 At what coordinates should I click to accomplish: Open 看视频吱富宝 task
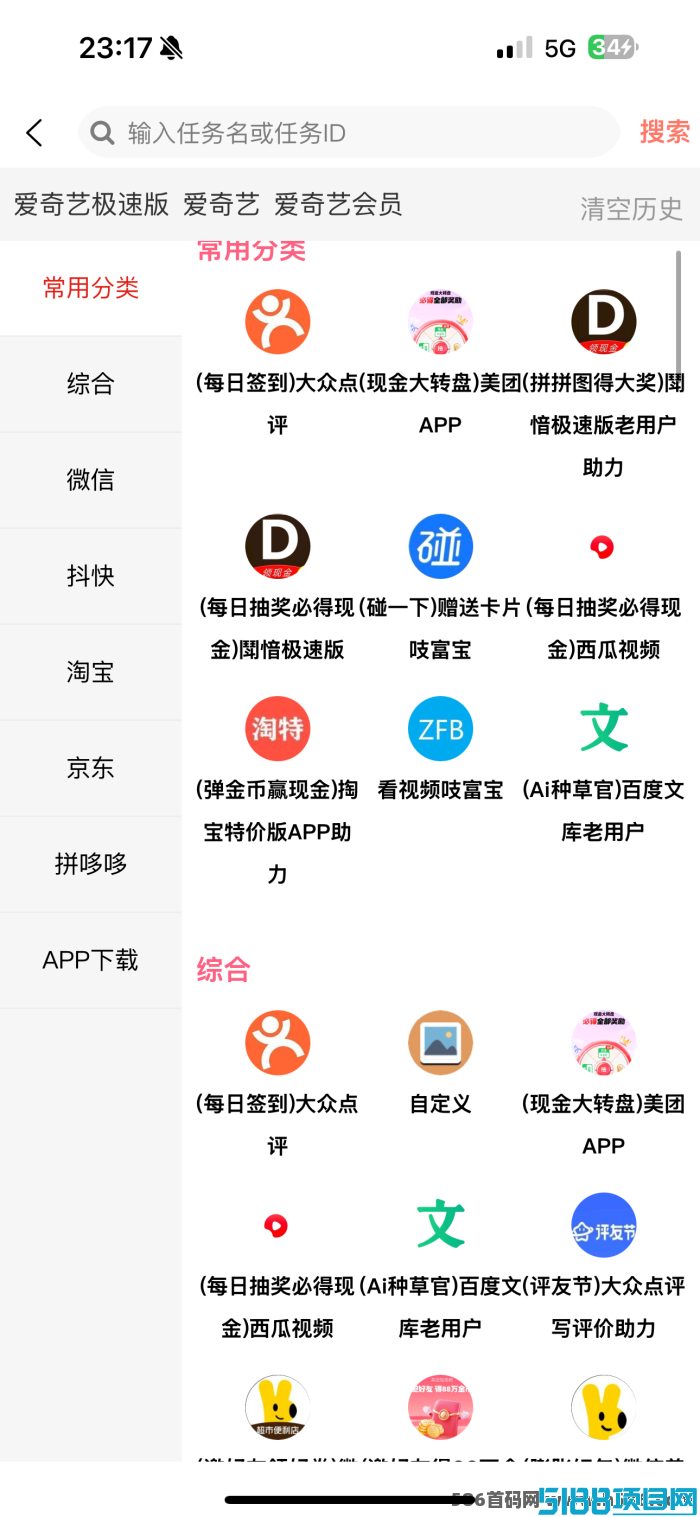coord(440,750)
